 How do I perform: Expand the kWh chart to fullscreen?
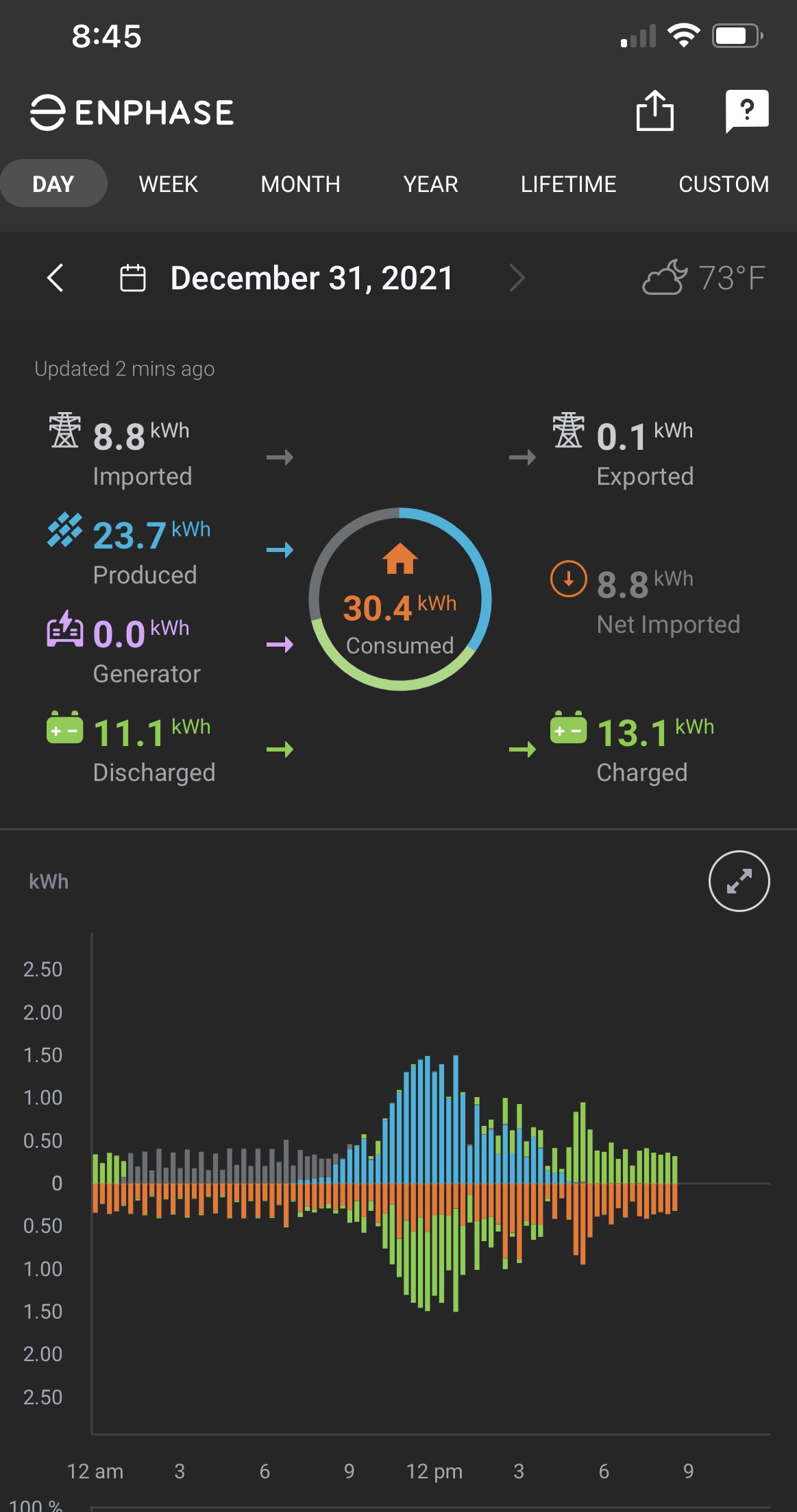click(739, 881)
